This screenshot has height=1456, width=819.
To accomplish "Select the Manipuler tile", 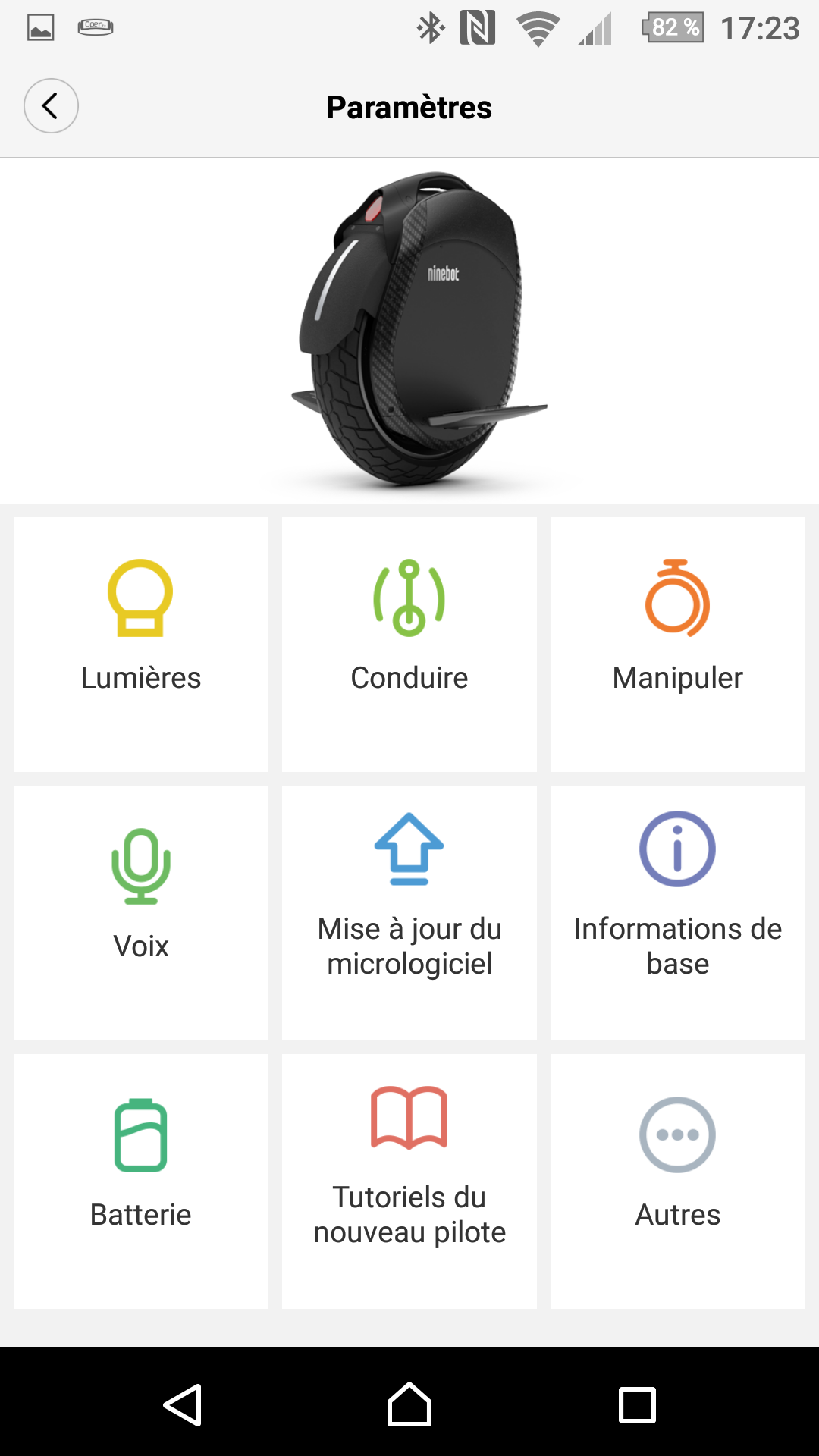I will (678, 645).
